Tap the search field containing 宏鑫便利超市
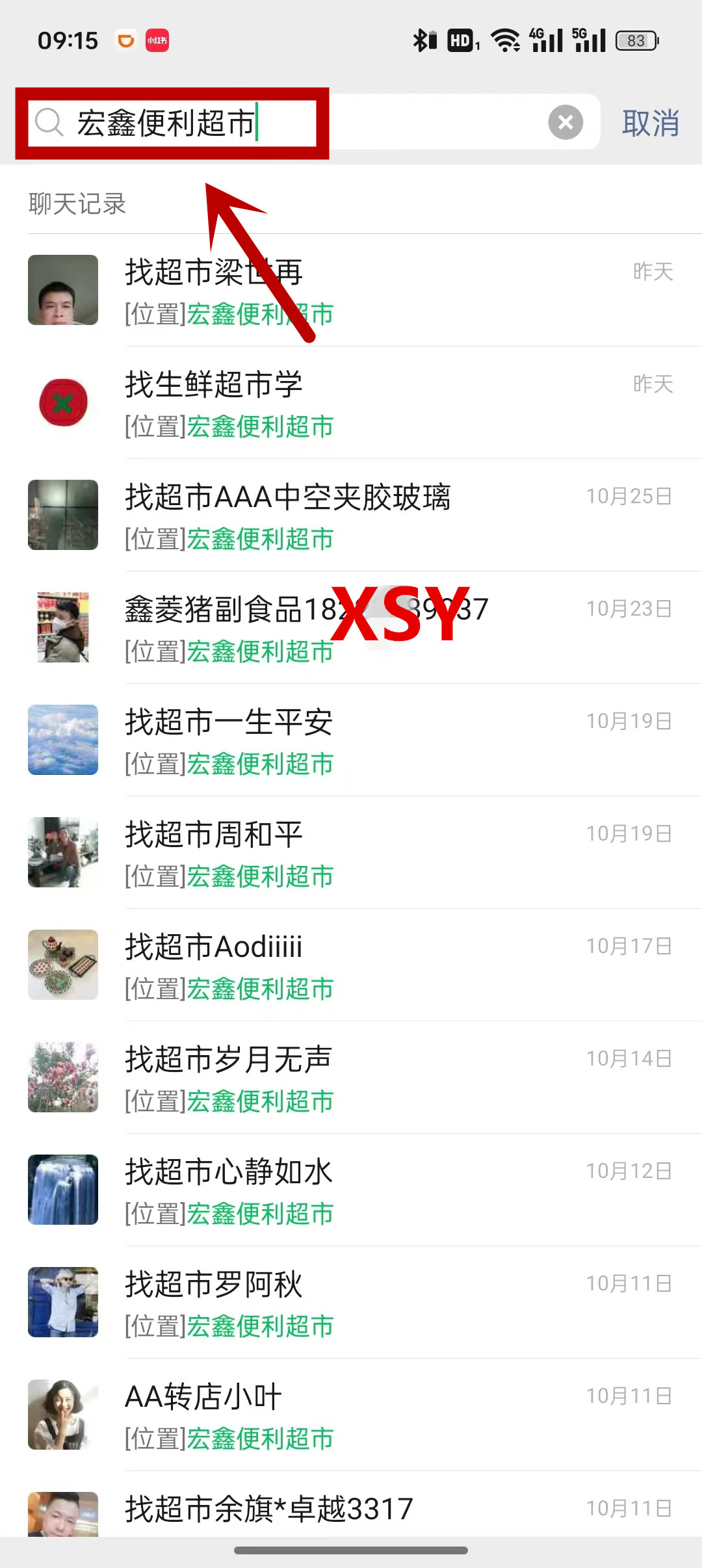Screen dimensions: 702x1568 click(292, 122)
